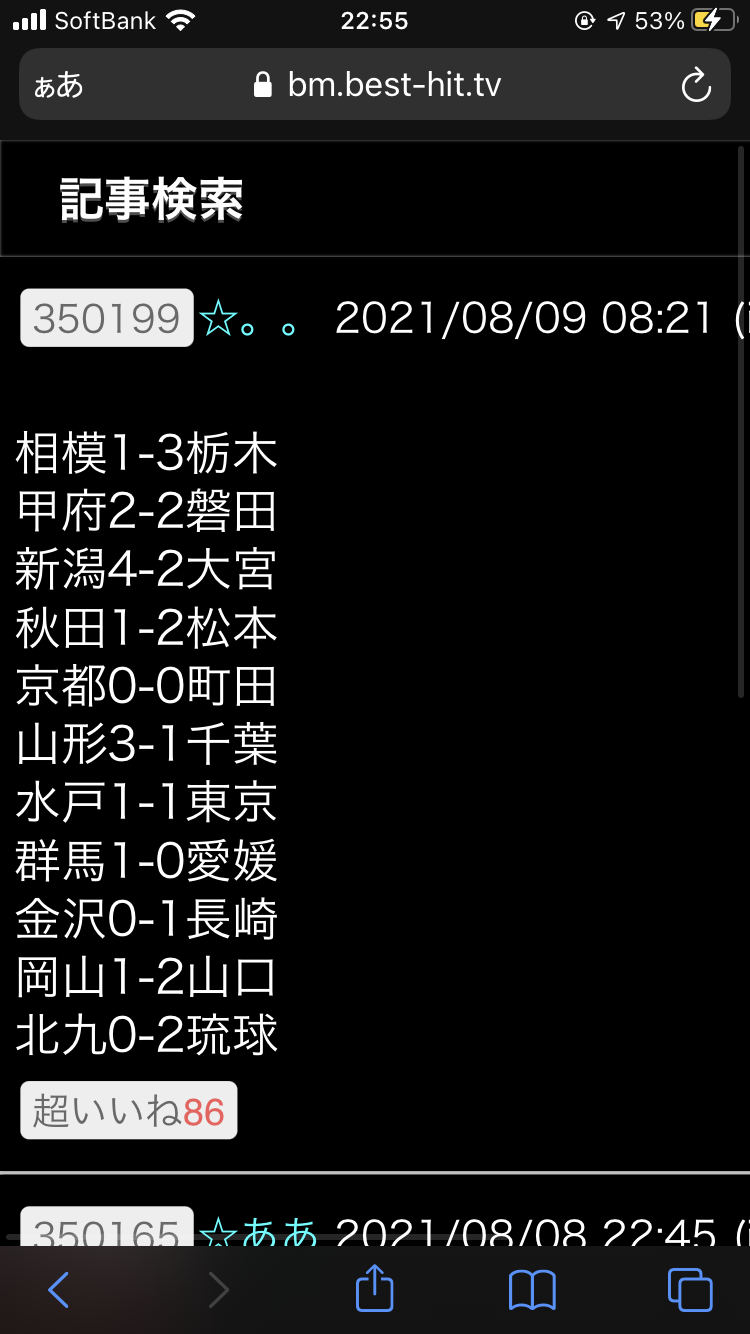
Task: Share this page
Action: [374, 1288]
